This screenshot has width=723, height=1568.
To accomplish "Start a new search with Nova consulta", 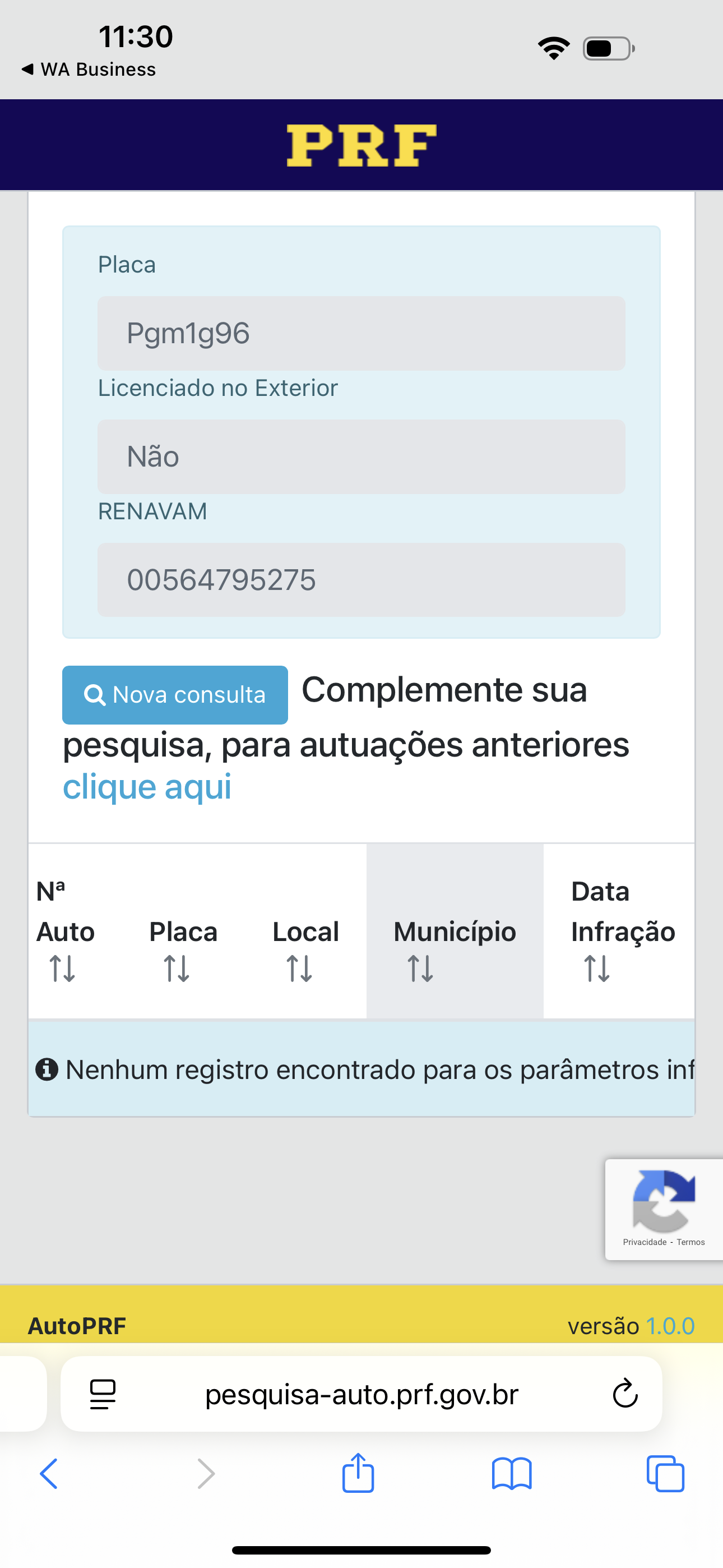I will (175, 694).
